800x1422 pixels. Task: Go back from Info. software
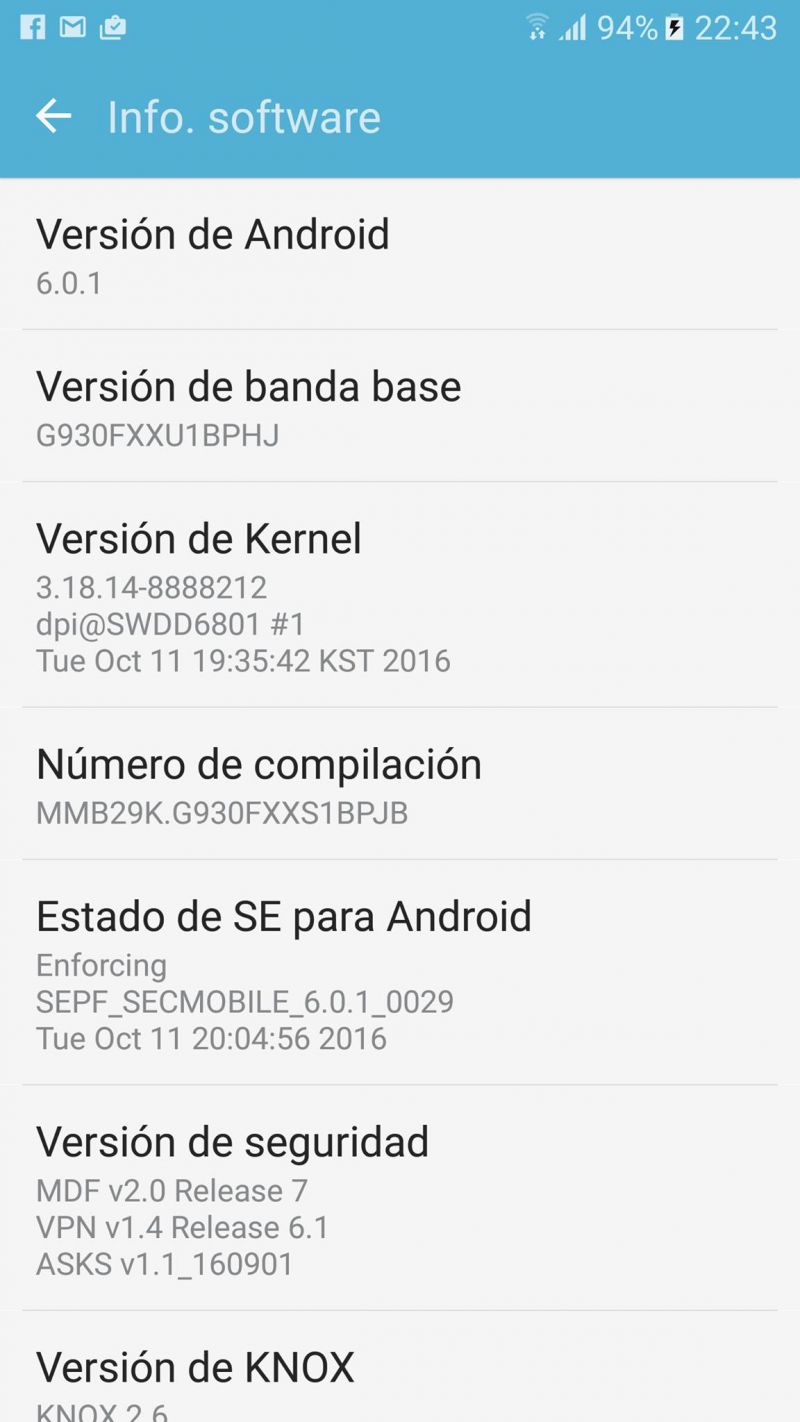pos(54,117)
